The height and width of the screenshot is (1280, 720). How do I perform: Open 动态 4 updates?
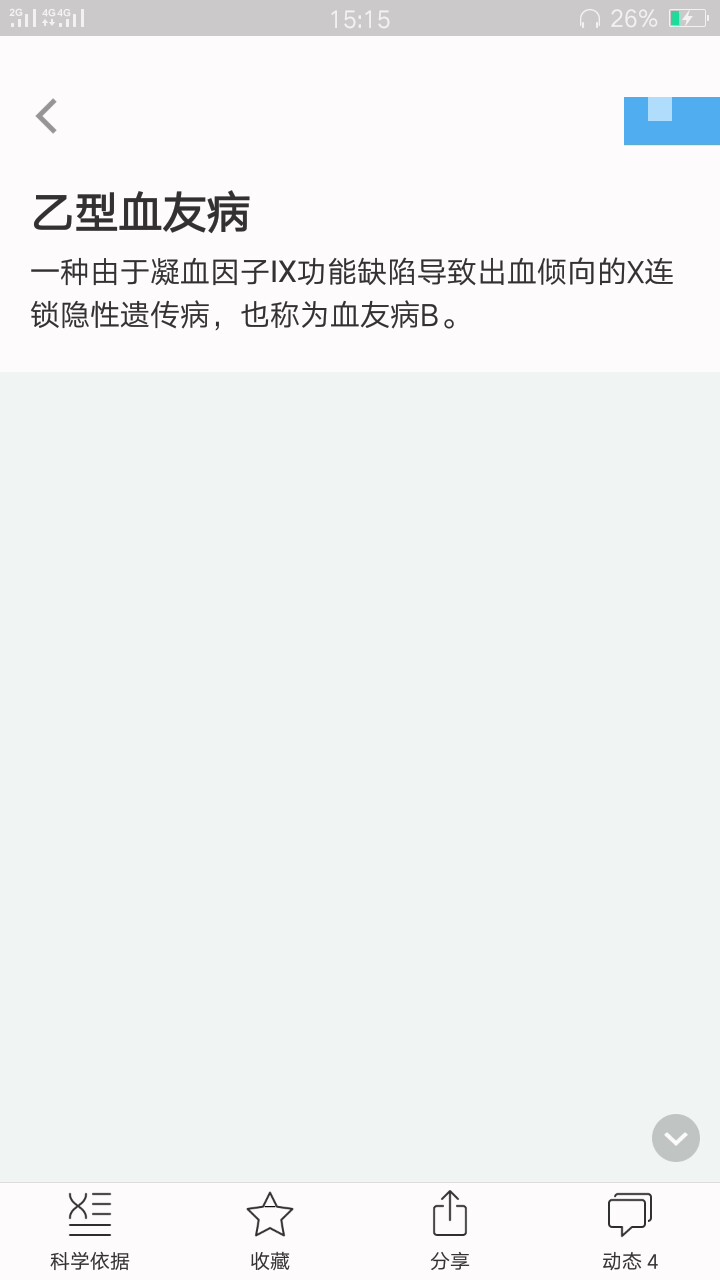tap(630, 1232)
